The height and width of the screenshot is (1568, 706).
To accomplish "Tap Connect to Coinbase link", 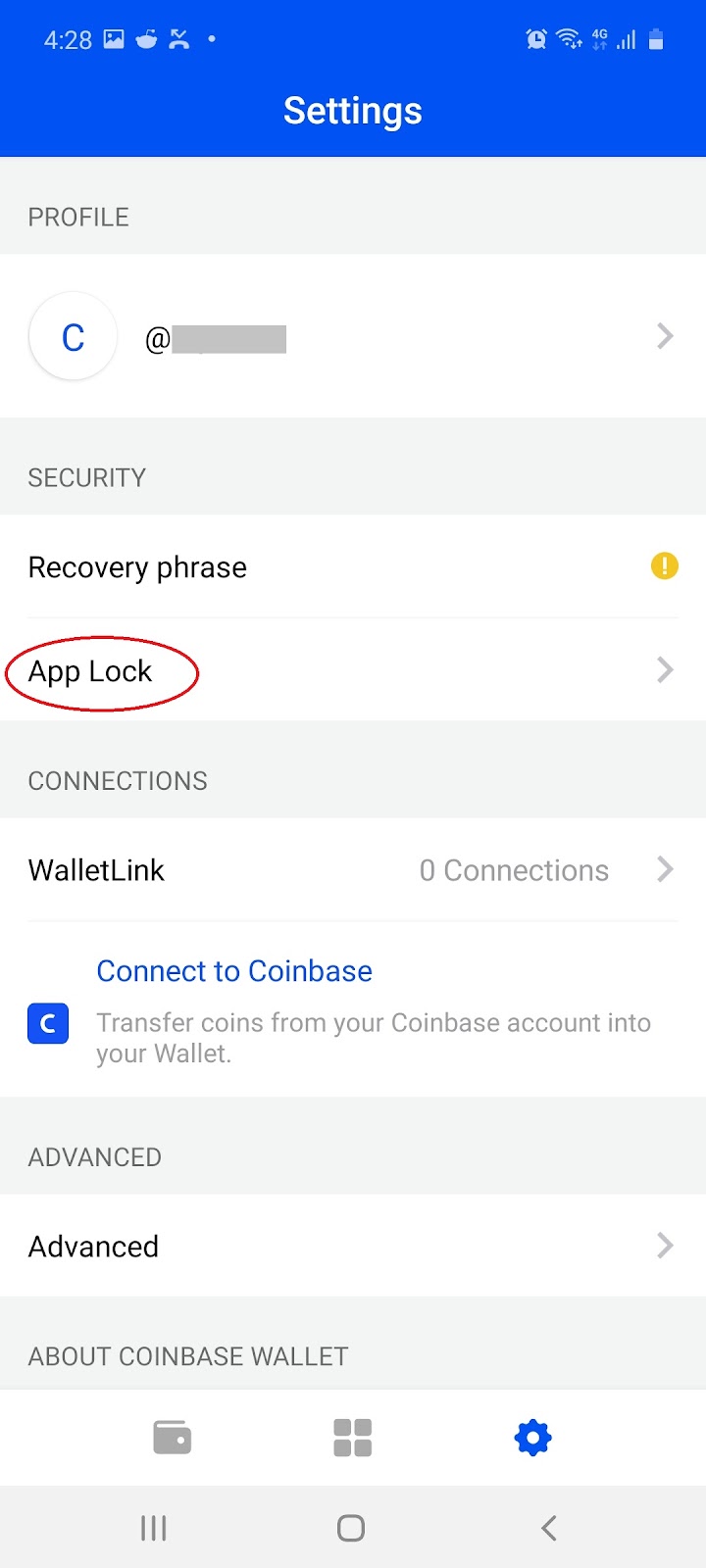I will coord(234,971).
